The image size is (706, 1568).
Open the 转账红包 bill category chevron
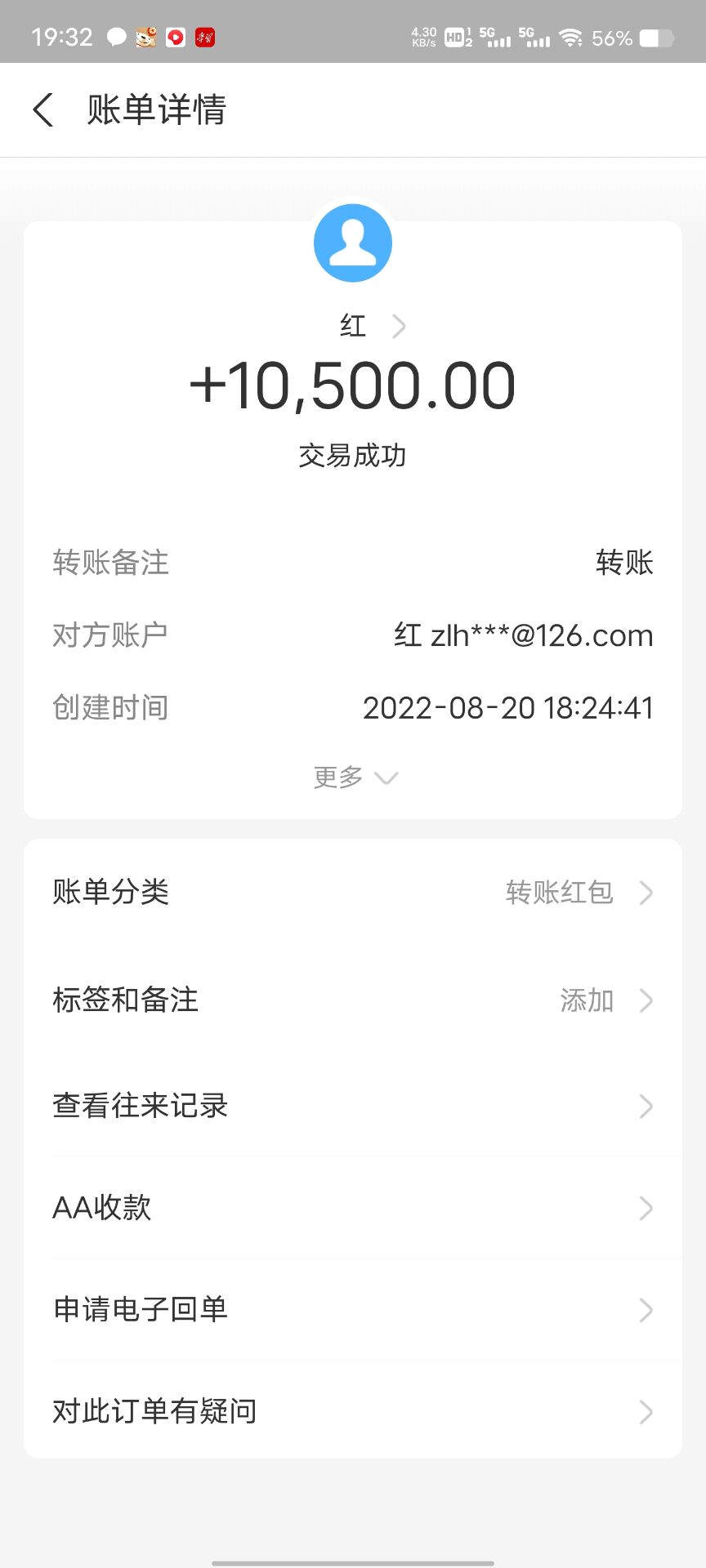[646, 893]
